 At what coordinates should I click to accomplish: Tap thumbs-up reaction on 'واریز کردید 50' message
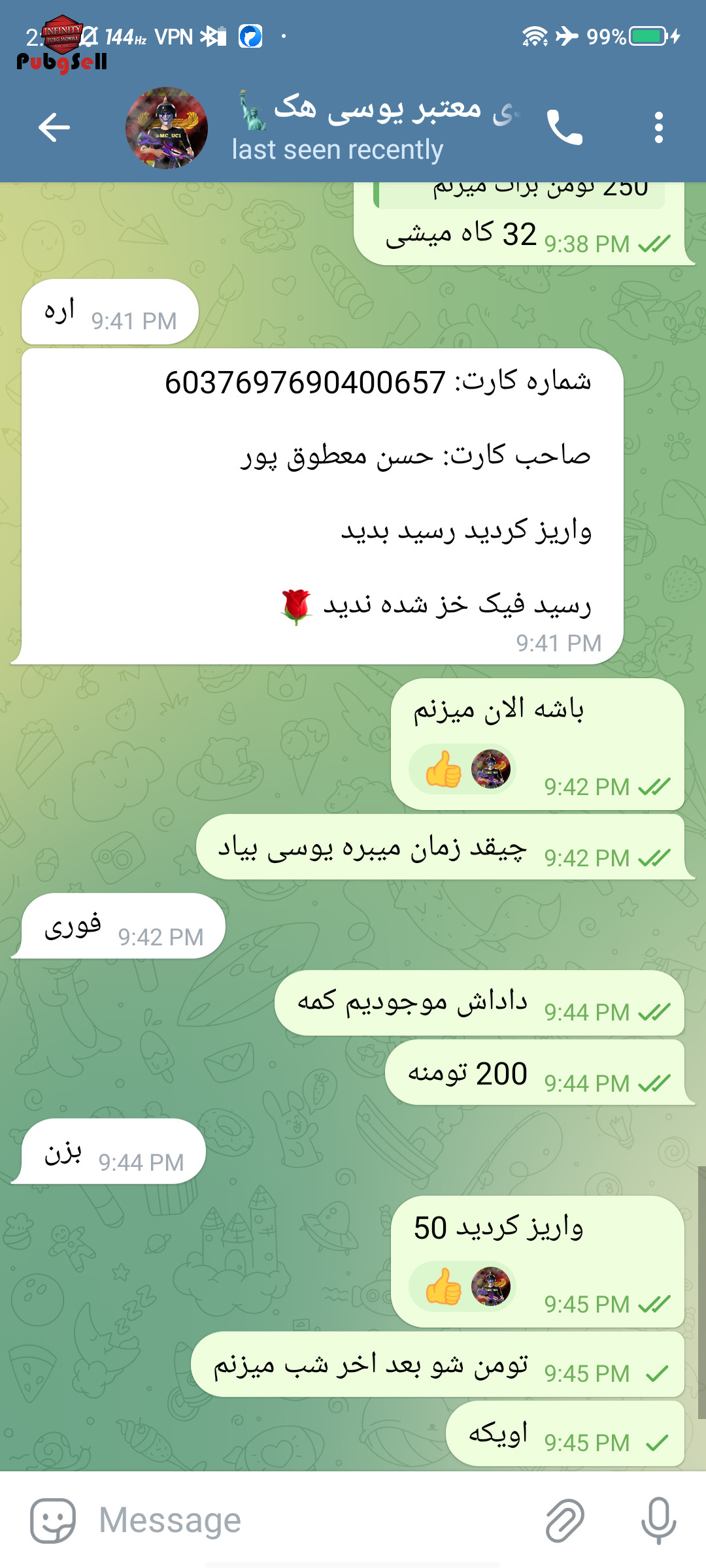[463, 1286]
